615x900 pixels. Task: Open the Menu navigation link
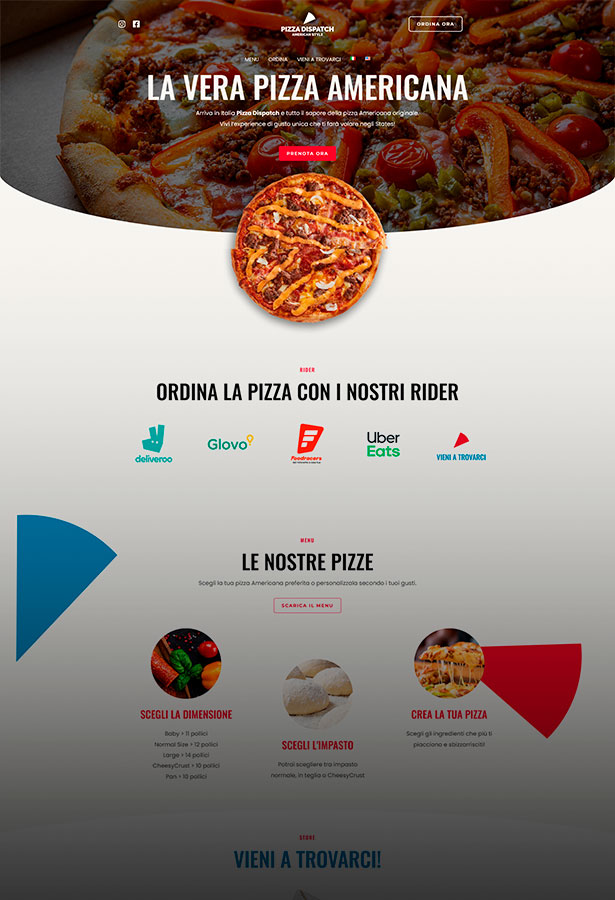251,59
